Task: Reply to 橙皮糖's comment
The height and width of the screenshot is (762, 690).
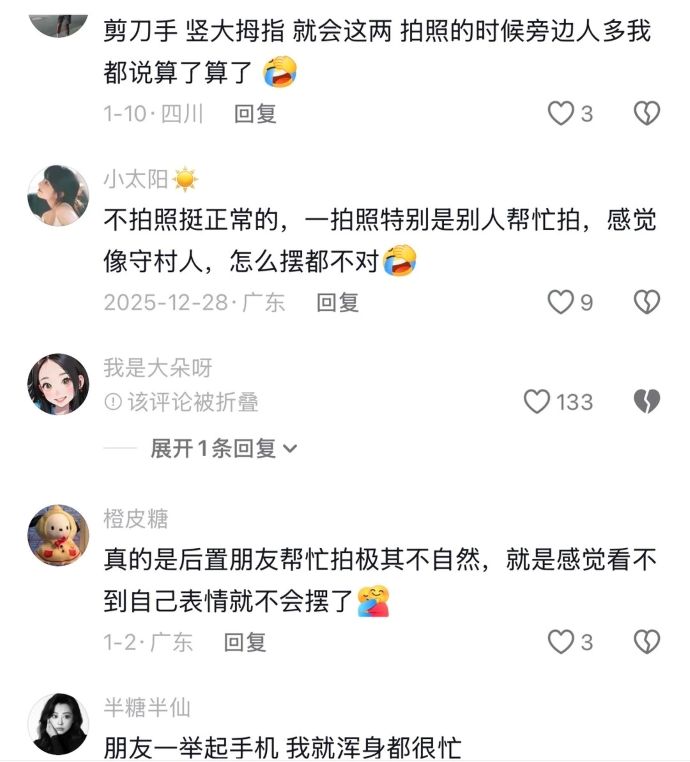Action: [245, 642]
